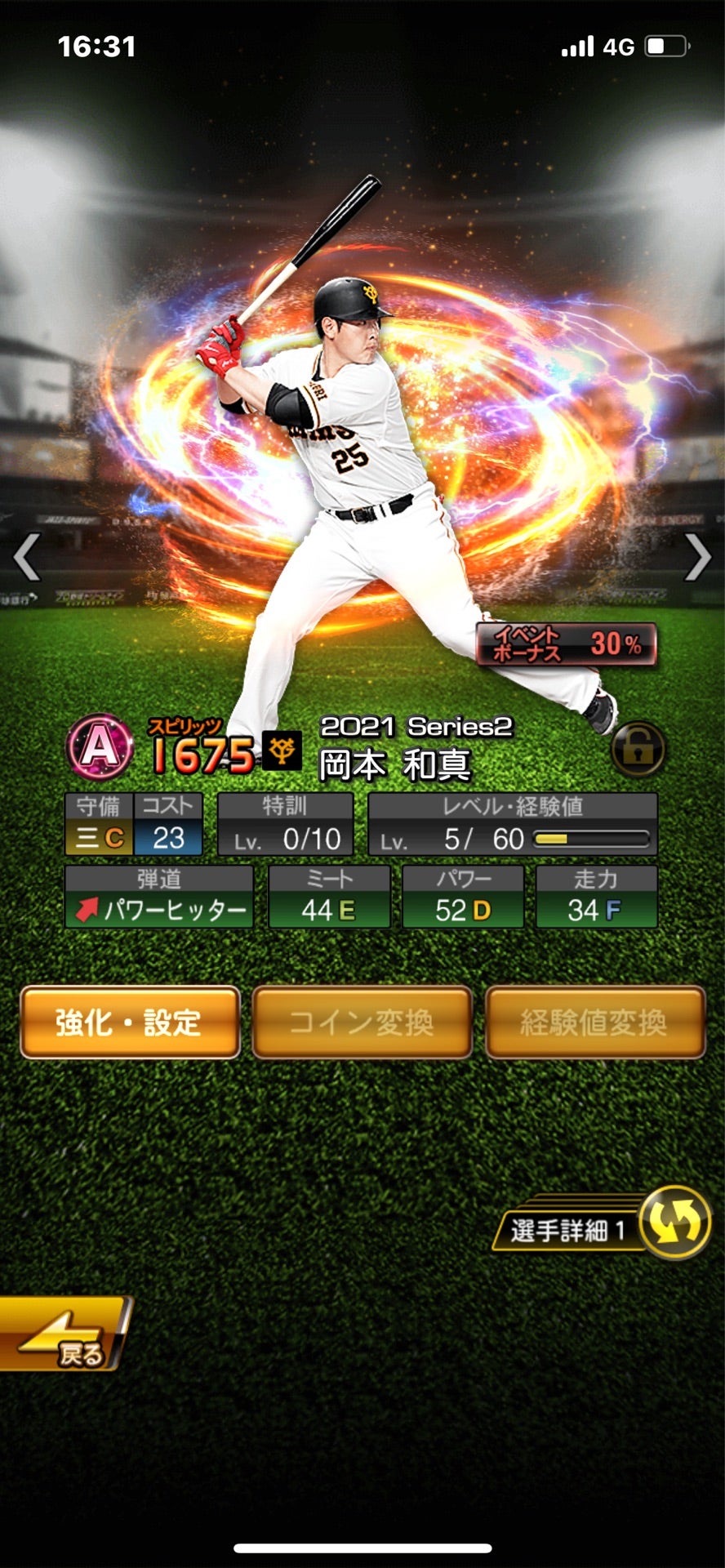The height and width of the screenshot is (1568, 725).
Task: Open 強化・設定 for this player
Action: (x=130, y=1022)
